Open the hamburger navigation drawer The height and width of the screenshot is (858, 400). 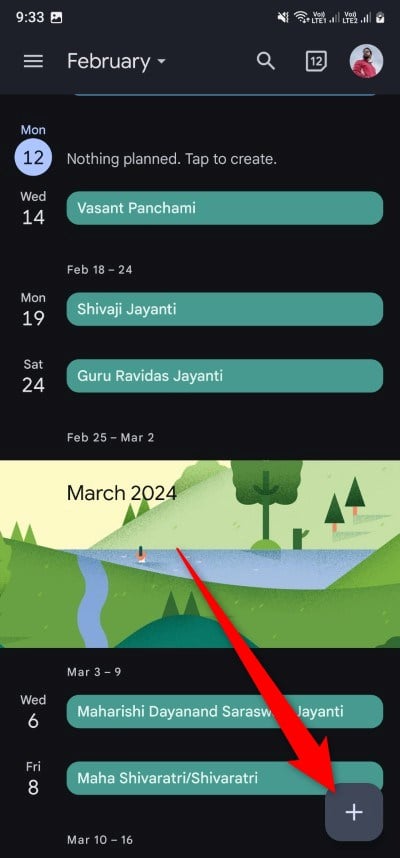(x=33, y=61)
